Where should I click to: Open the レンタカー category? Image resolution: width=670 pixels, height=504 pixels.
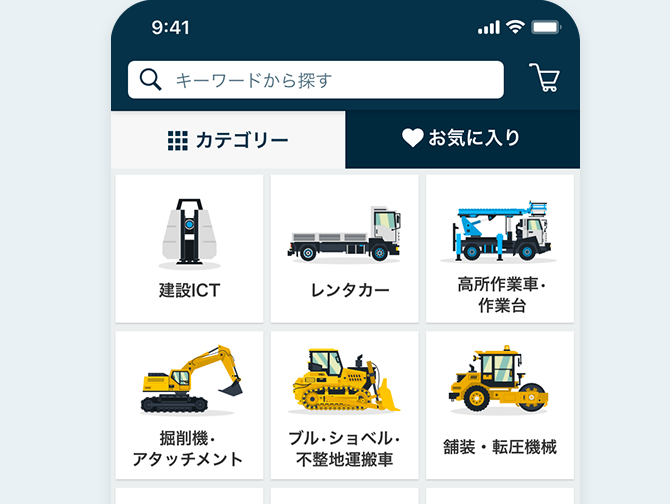coord(344,249)
